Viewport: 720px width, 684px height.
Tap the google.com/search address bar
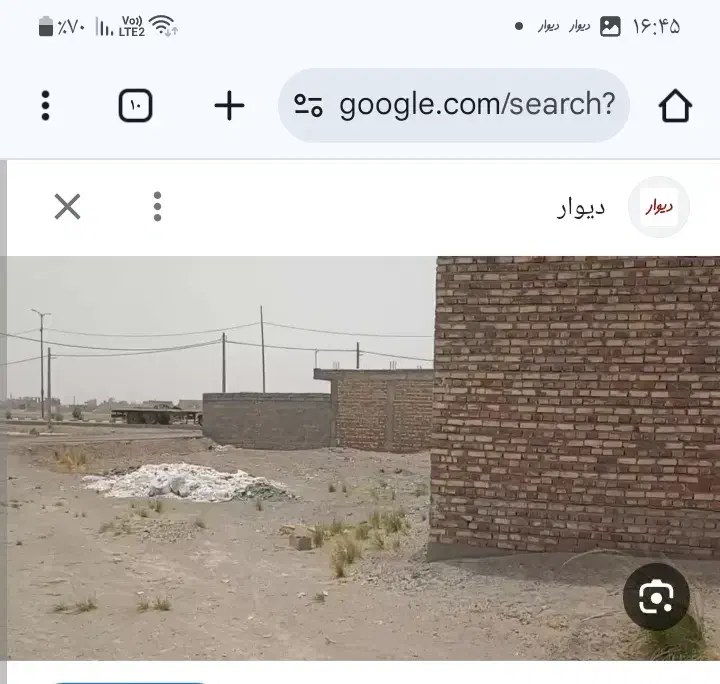pos(455,105)
